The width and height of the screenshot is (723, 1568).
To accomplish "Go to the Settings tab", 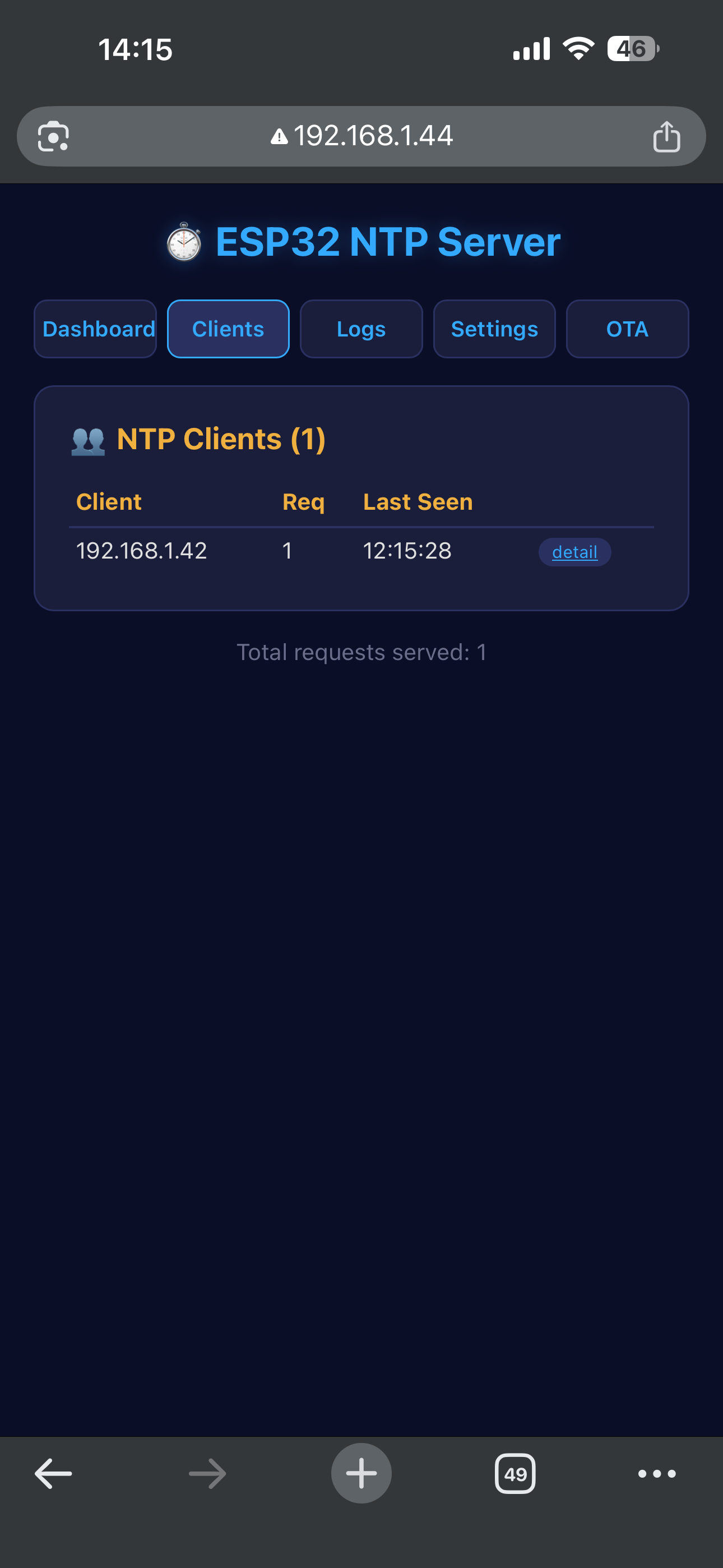I will (x=494, y=329).
